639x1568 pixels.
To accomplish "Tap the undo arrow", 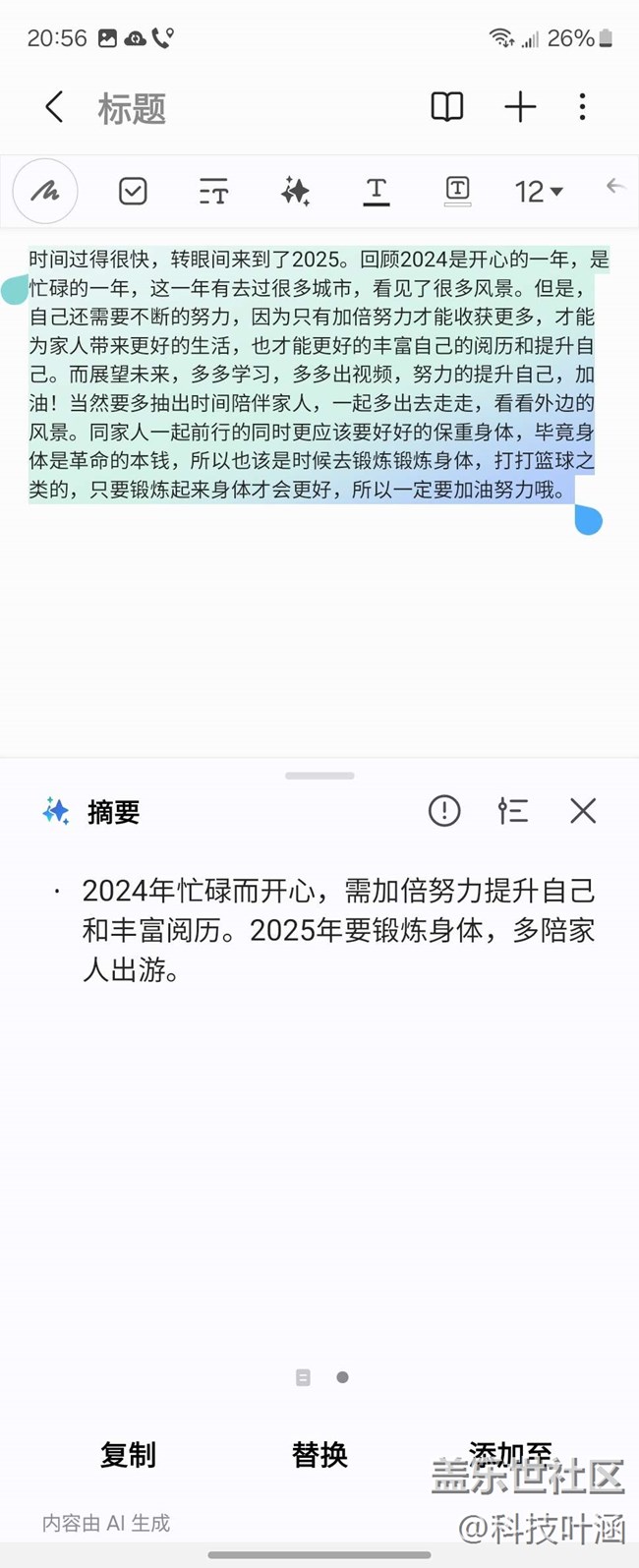I will [x=615, y=186].
